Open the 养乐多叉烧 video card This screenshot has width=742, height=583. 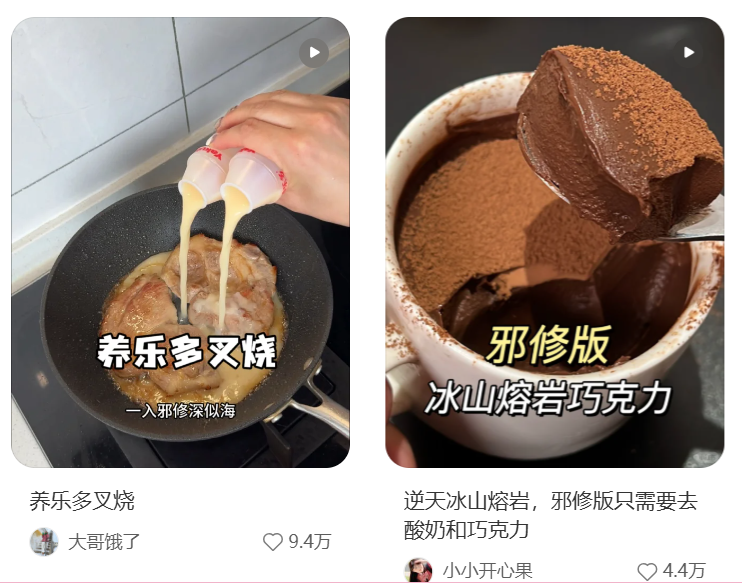point(180,242)
